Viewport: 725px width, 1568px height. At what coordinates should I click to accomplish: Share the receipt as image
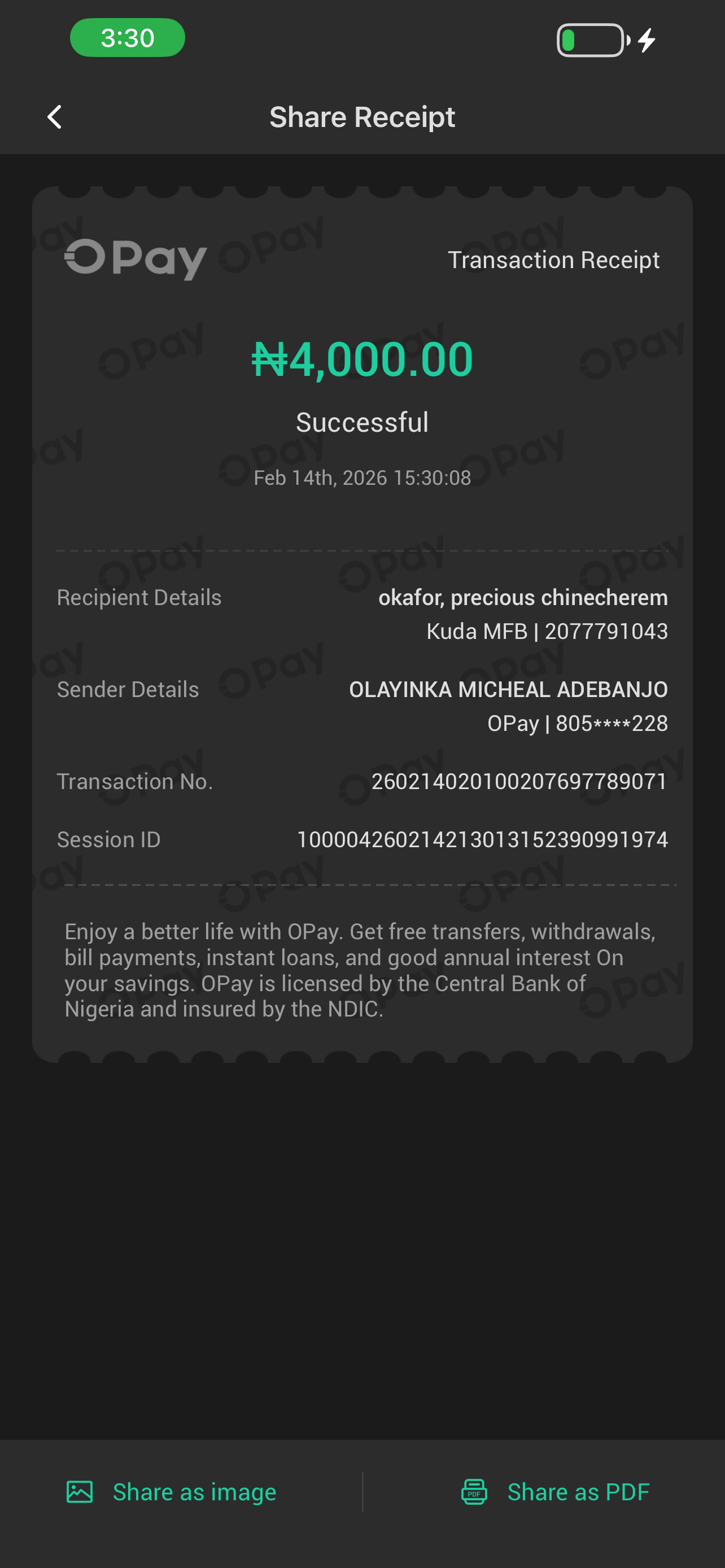[172, 1492]
